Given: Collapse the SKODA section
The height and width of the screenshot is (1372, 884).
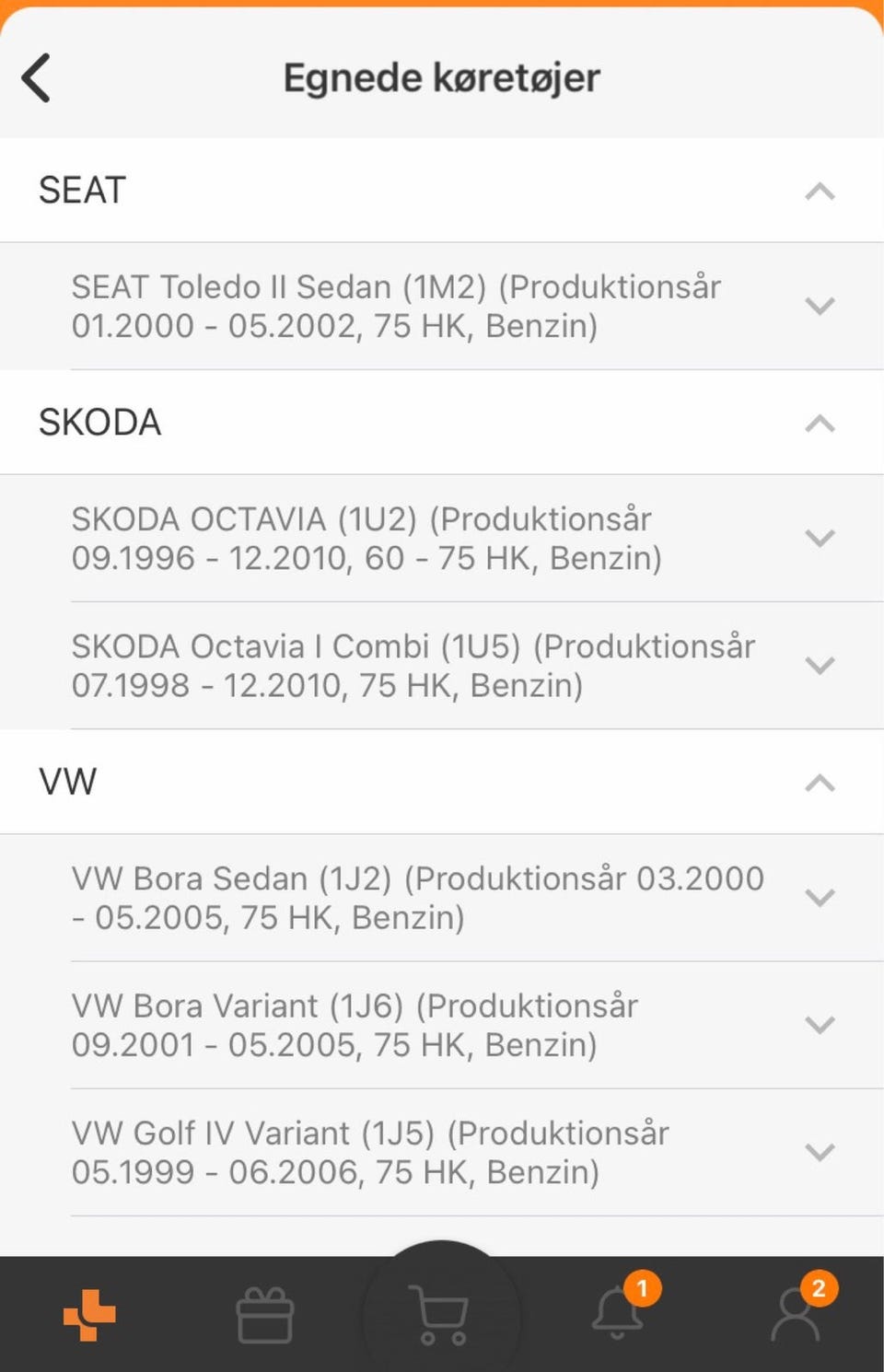Looking at the screenshot, I should (x=819, y=424).
